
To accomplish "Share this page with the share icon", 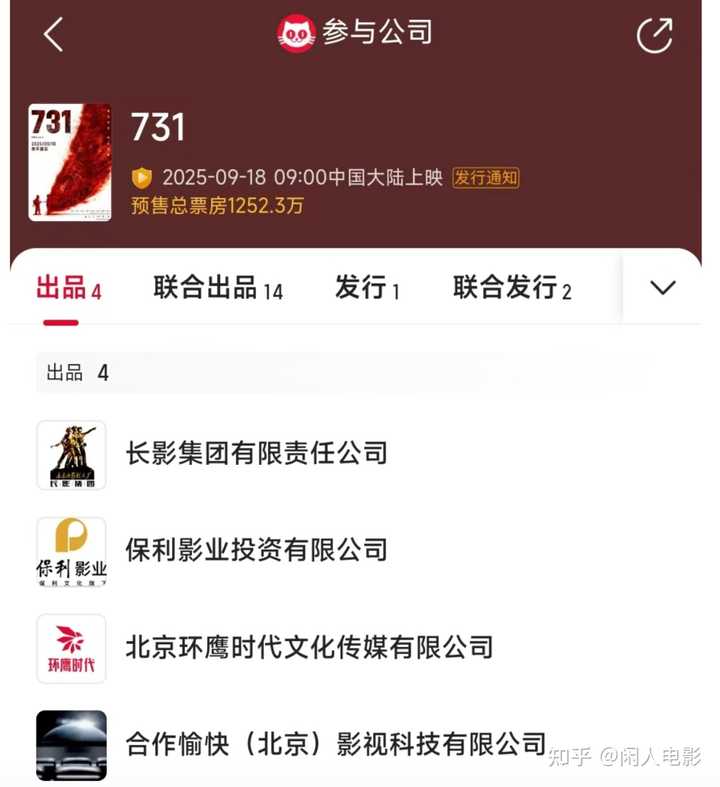I will (655, 35).
